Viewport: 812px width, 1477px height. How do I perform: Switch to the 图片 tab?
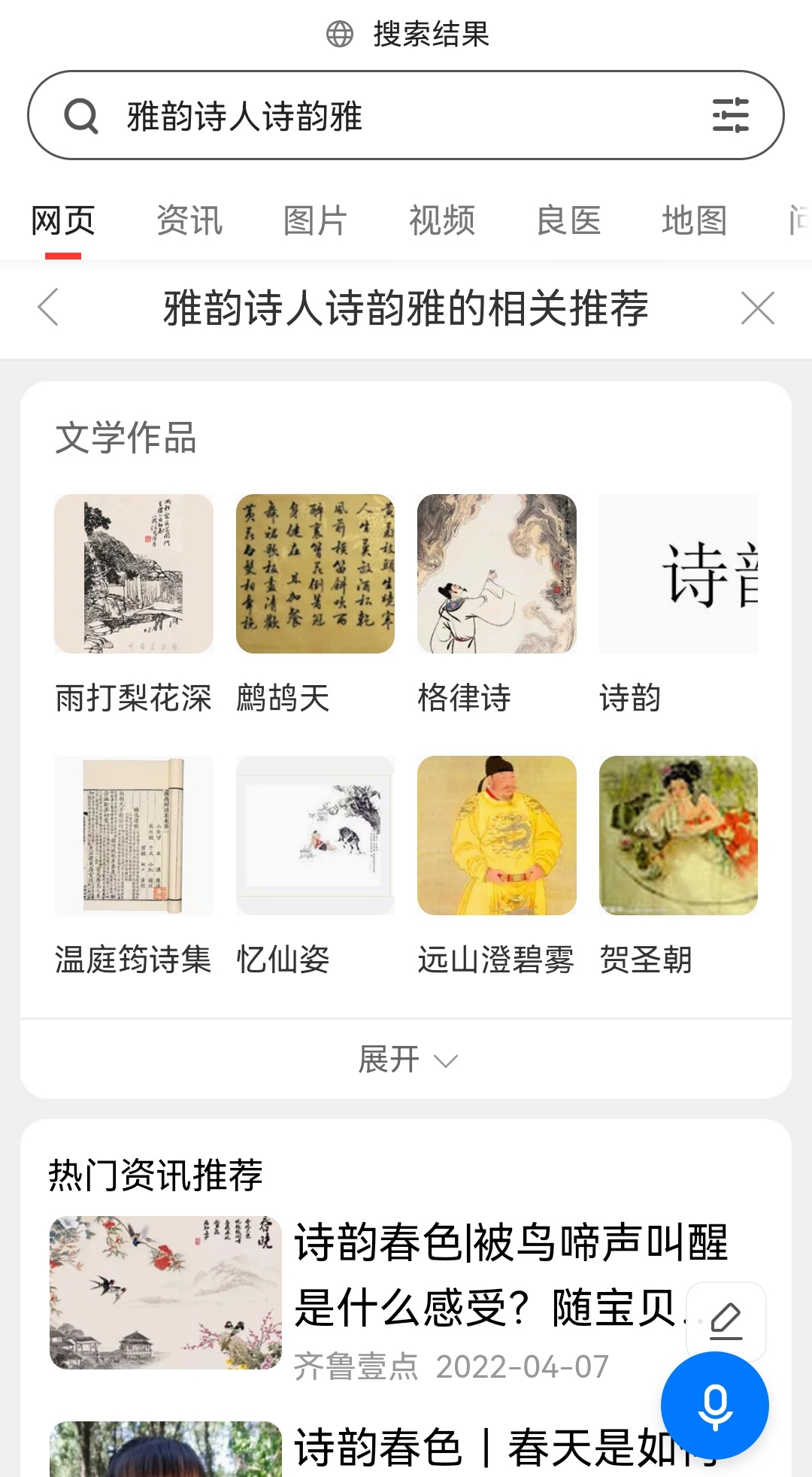pyautogui.click(x=314, y=220)
